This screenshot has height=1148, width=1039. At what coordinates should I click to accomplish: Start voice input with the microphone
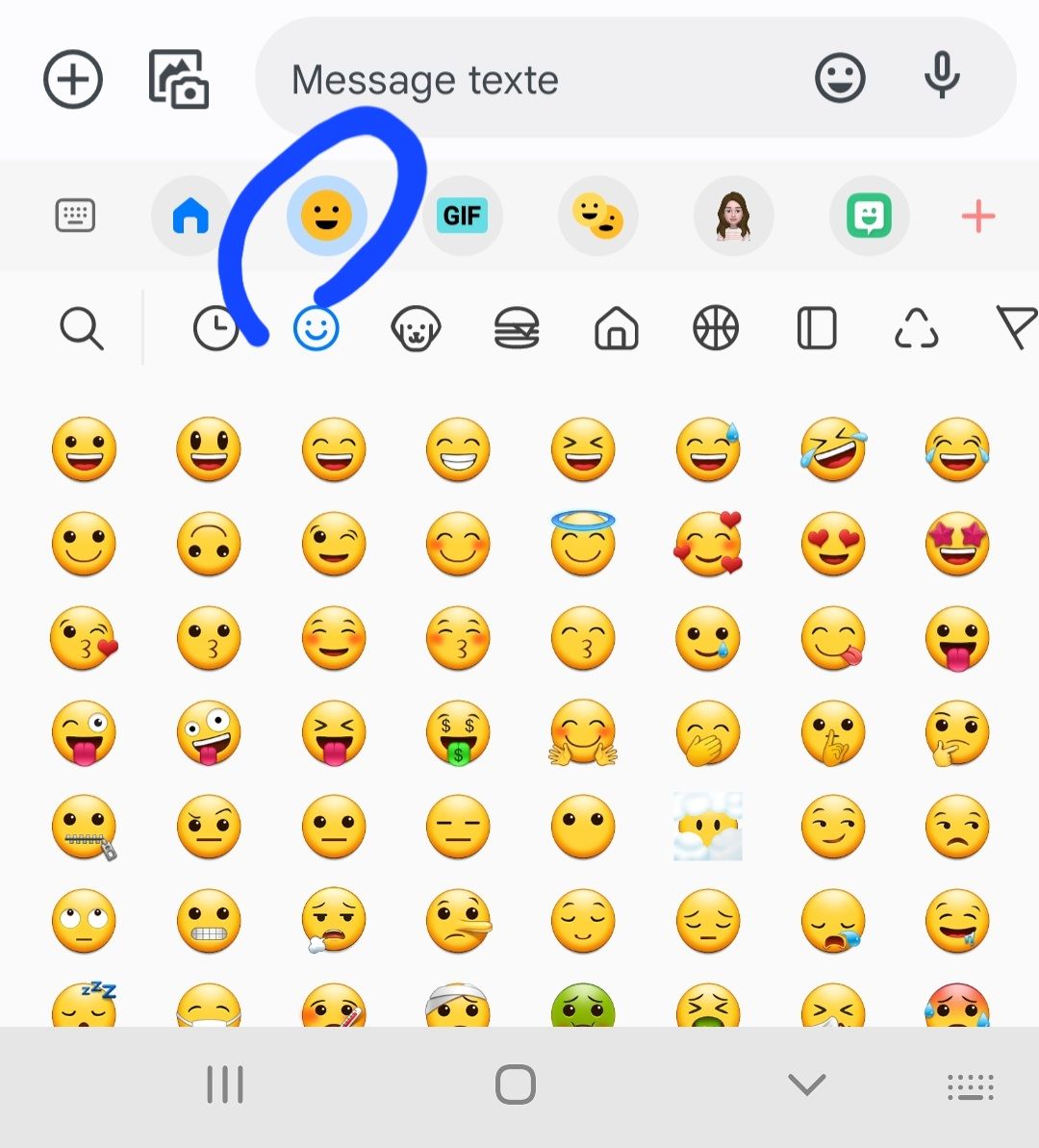pos(942,76)
